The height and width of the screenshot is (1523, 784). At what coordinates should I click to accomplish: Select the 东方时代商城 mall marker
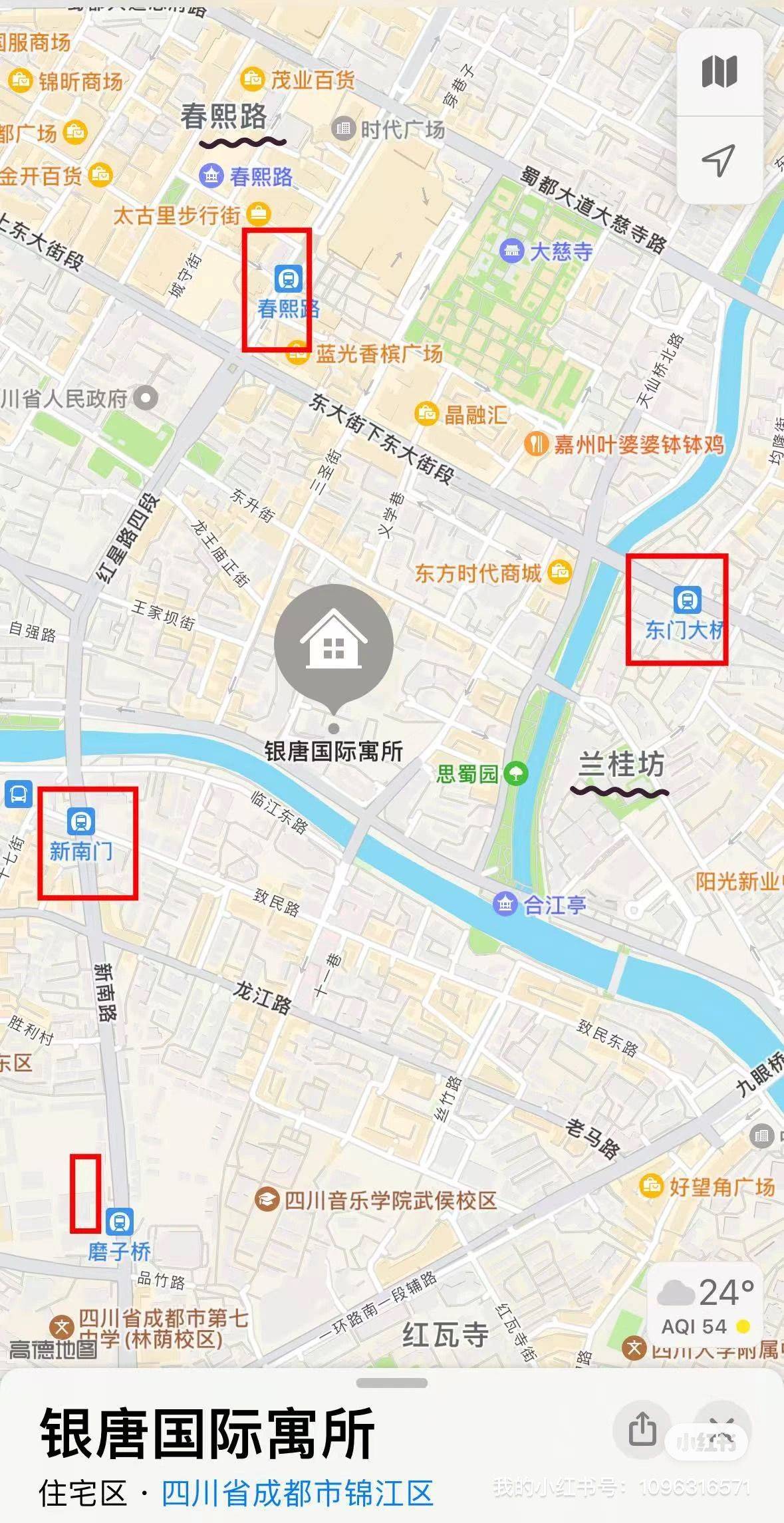coord(559,573)
